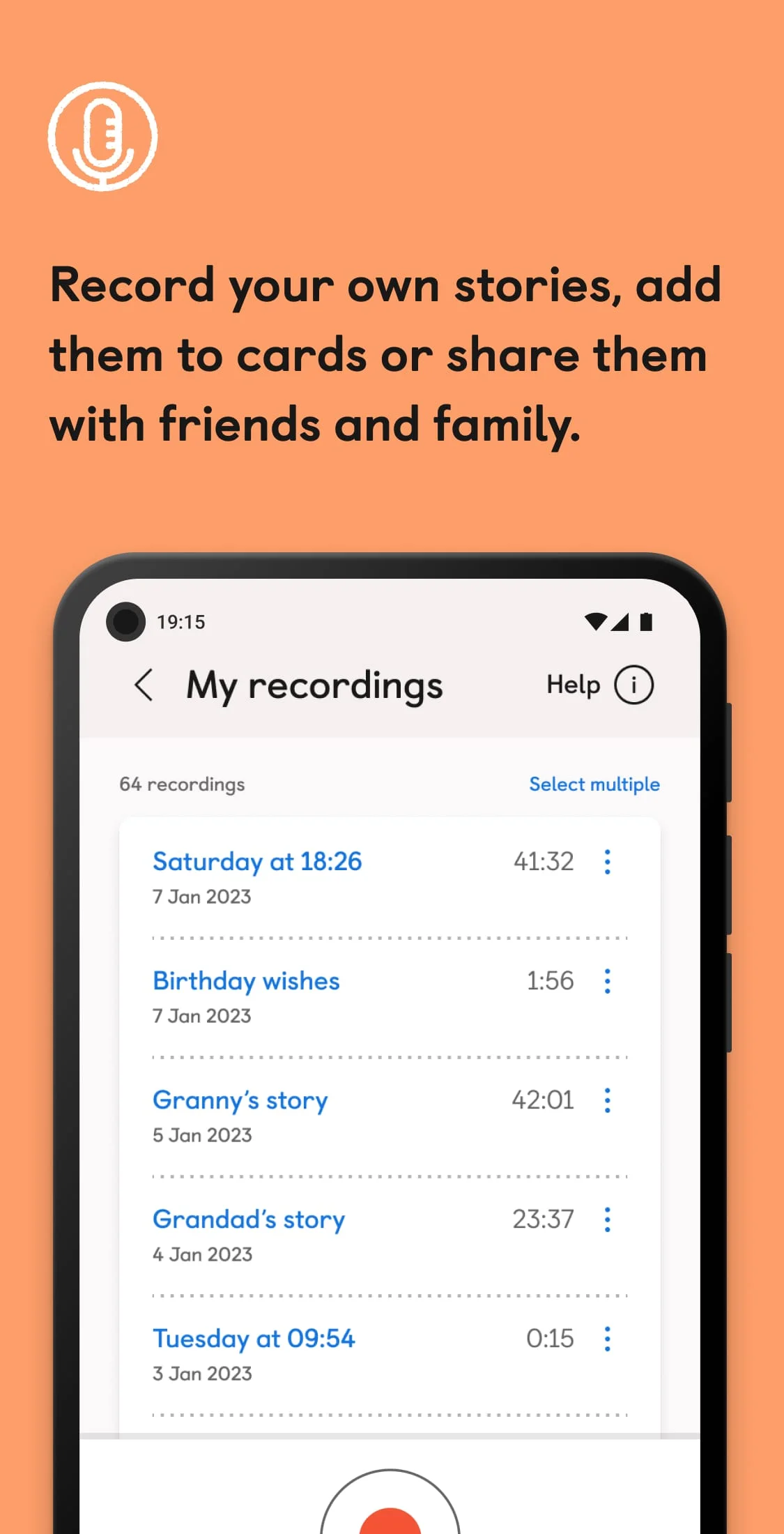784x1534 pixels.
Task: Open the My recordings screen title
Action: (x=315, y=685)
